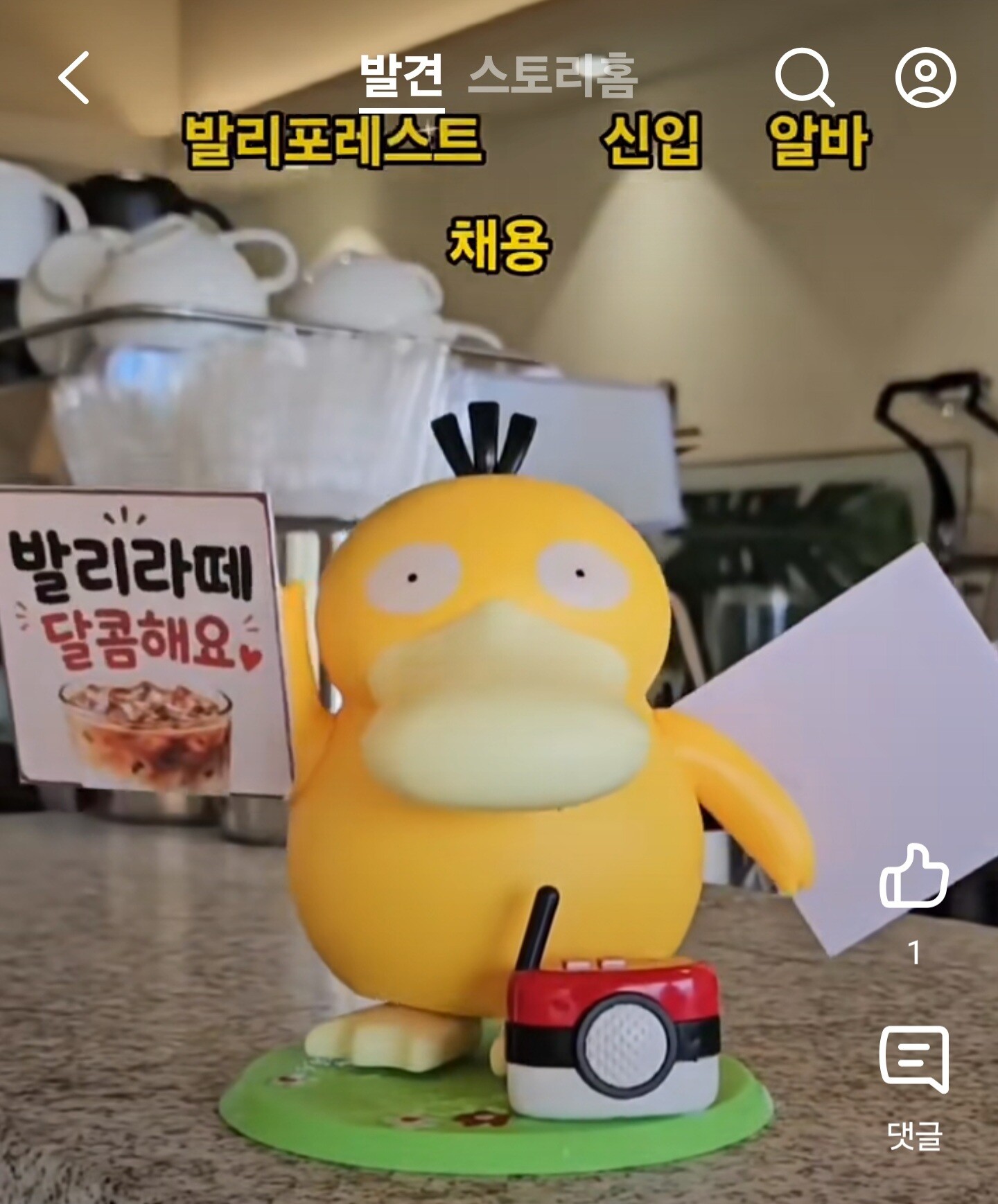This screenshot has height=1204, width=998.
Task: Open search with the magnifier icon
Action: 804,78
